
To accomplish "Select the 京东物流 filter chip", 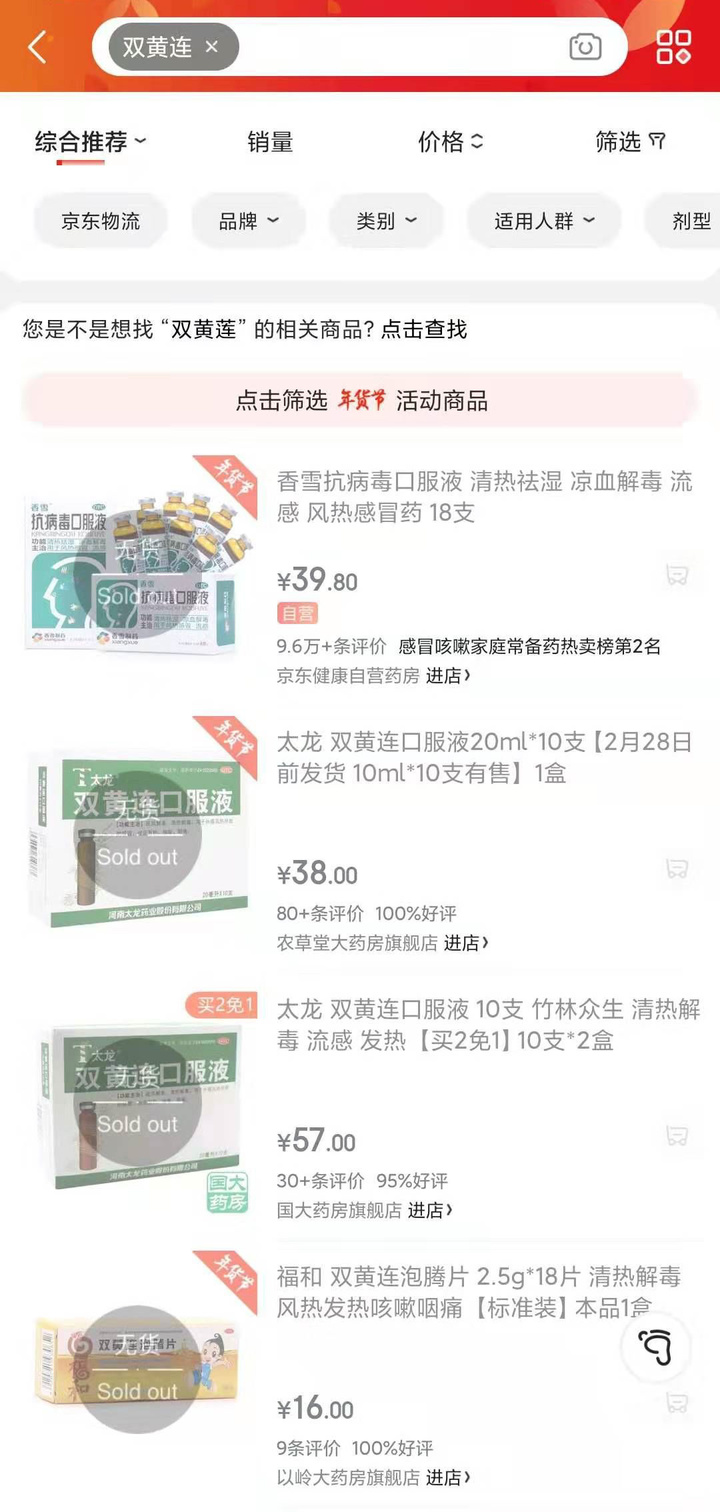I will (x=100, y=221).
